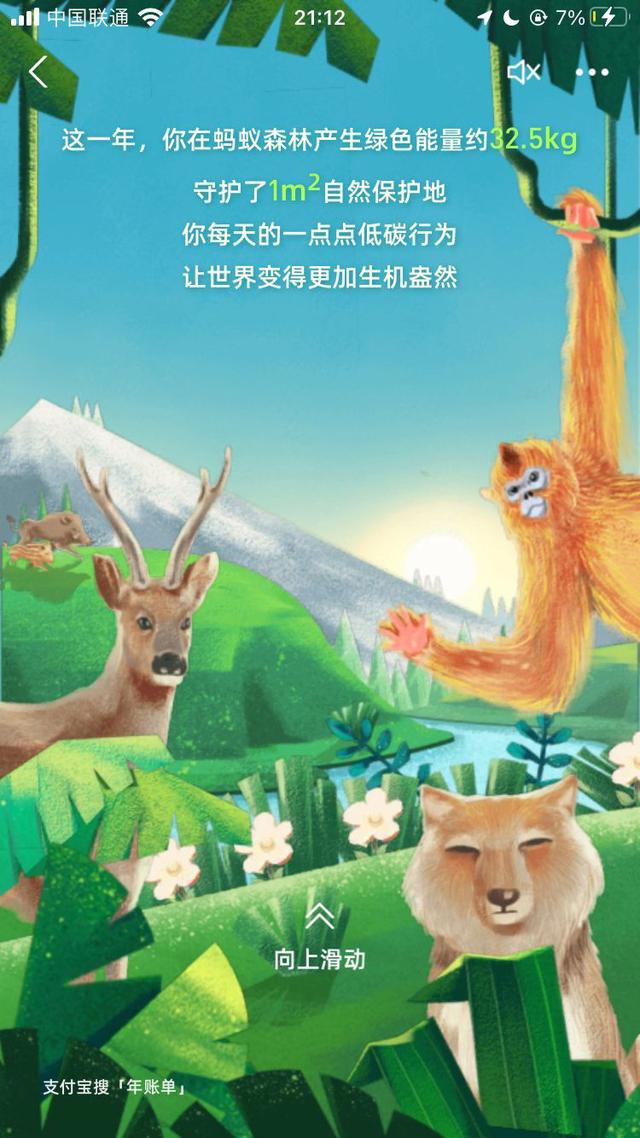This screenshot has width=640, height=1138.
Task: Open the three-dot more options menu
Action: point(592,73)
